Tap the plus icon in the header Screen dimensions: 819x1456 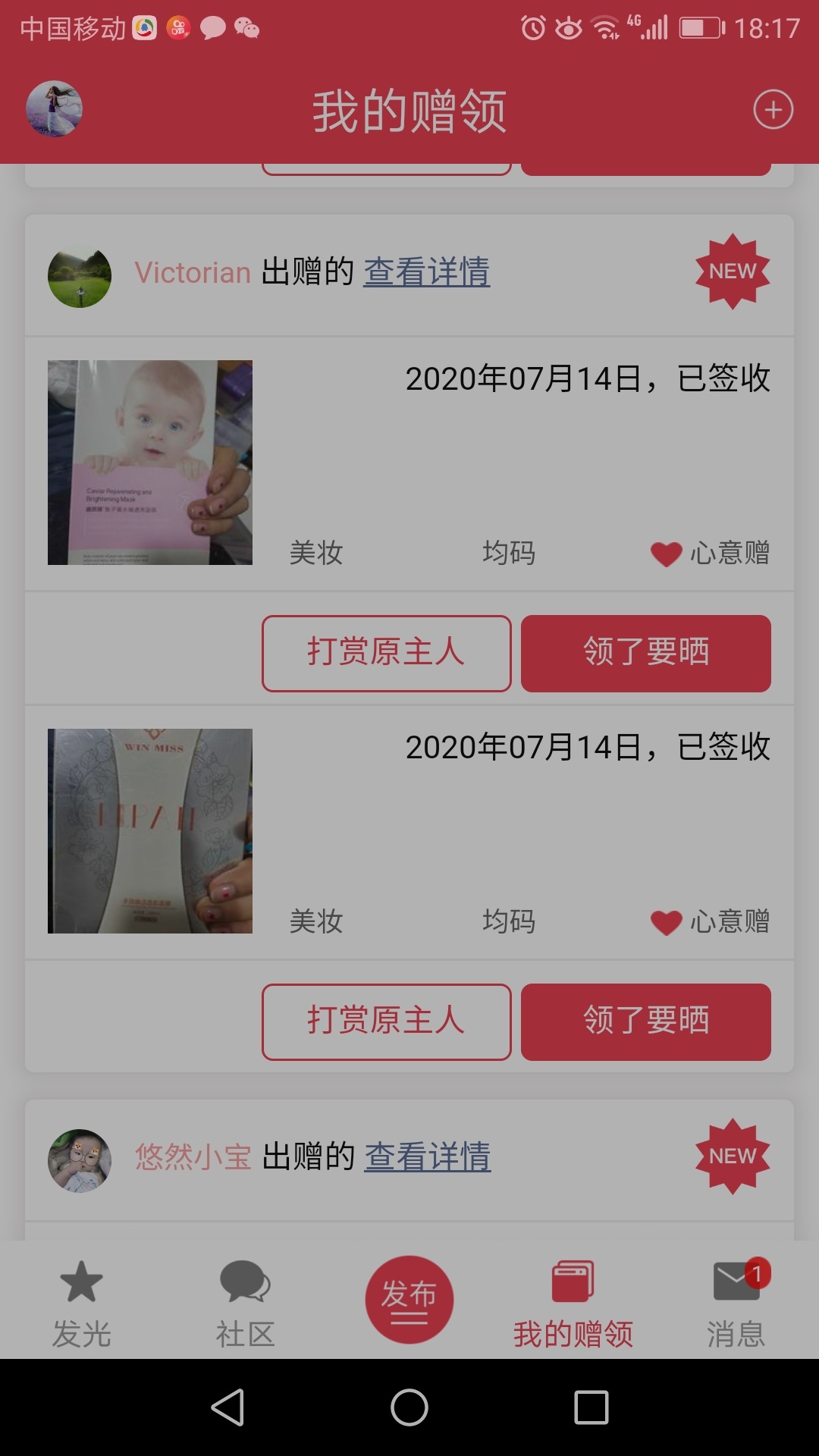[773, 110]
